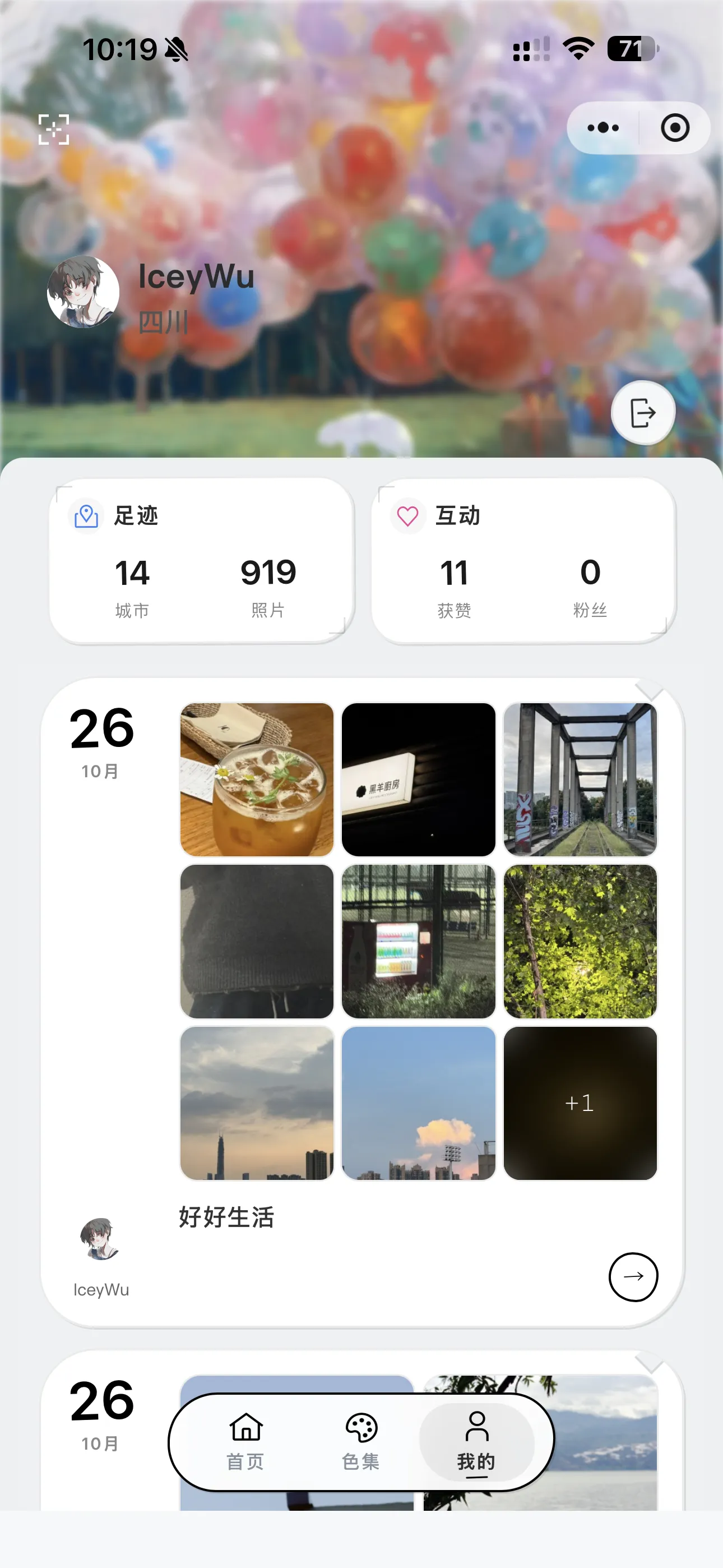Reveal hidden photos via the +1 tile
723x1568 pixels.
[580, 1104]
